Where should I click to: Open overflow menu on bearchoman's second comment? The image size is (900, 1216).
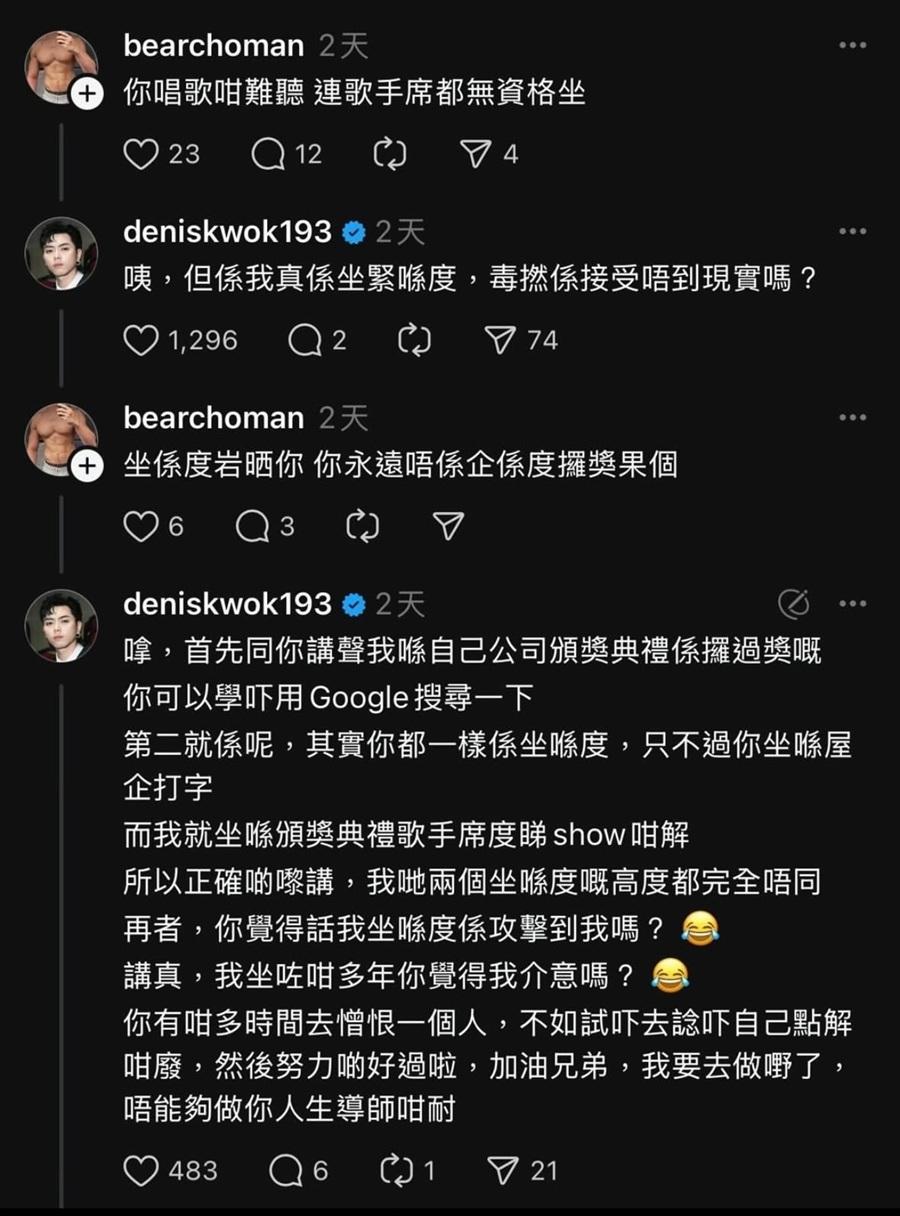point(852,418)
